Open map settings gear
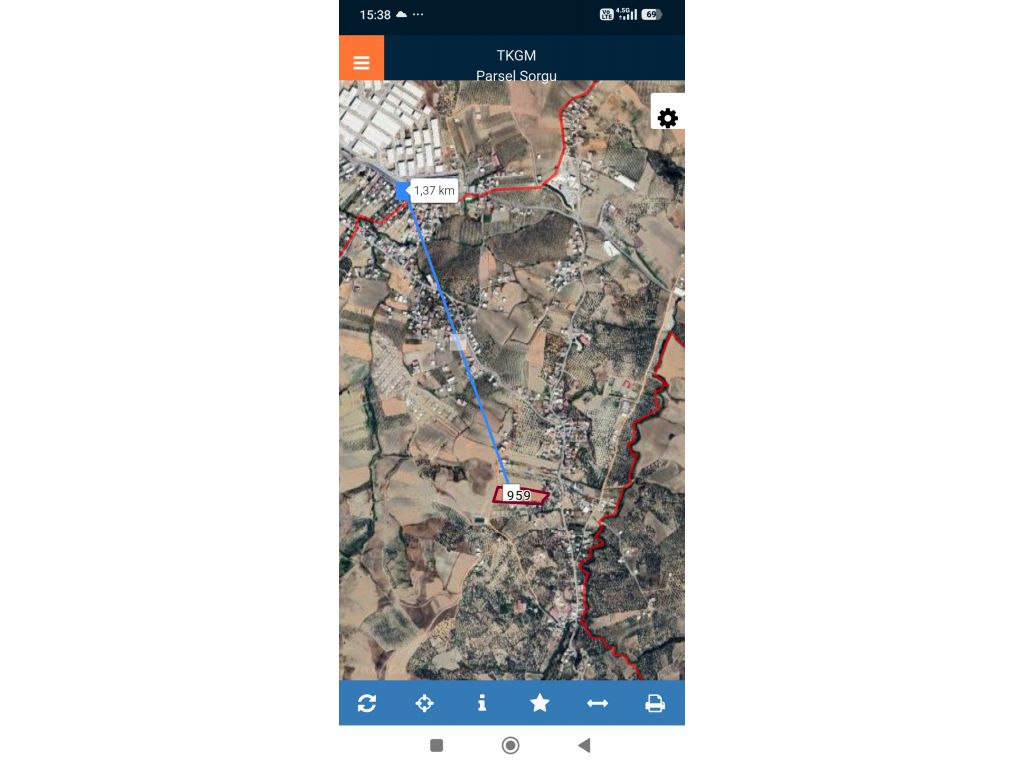Viewport: 1024px width, 768px height. coord(667,117)
